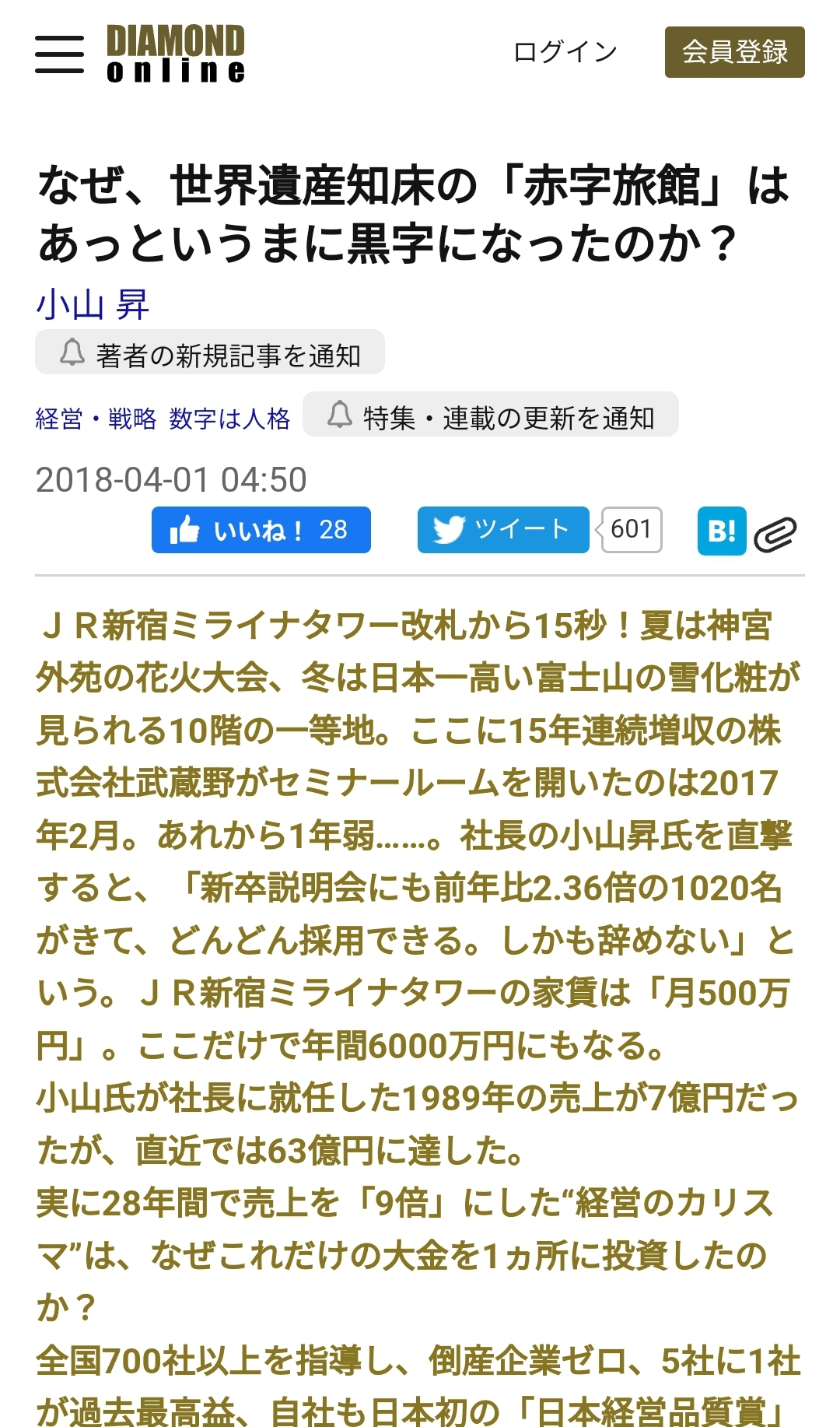Screen dimensions: 840x1427
Task: Like the article with いいね!
Action: point(261,530)
